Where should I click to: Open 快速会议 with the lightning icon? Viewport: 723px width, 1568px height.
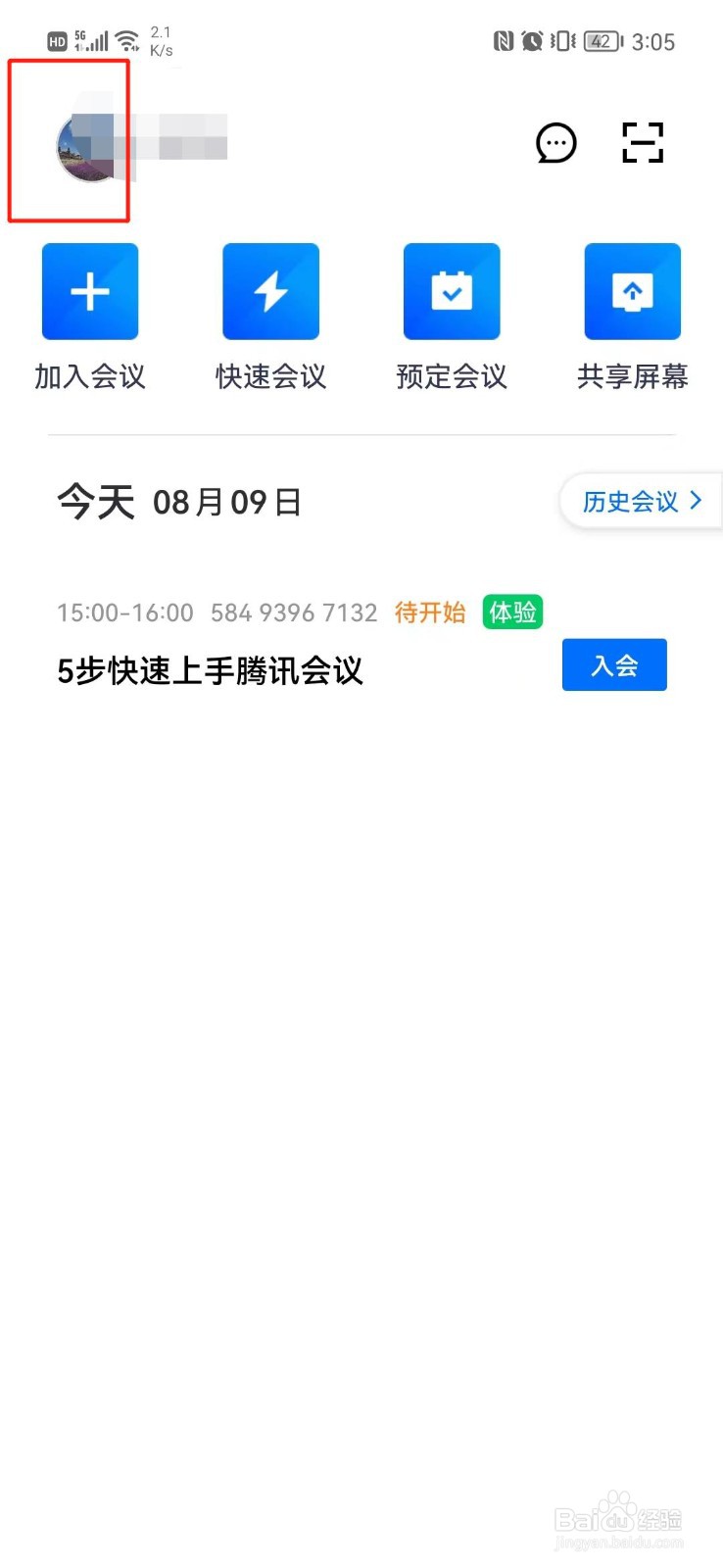coord(270,290)
